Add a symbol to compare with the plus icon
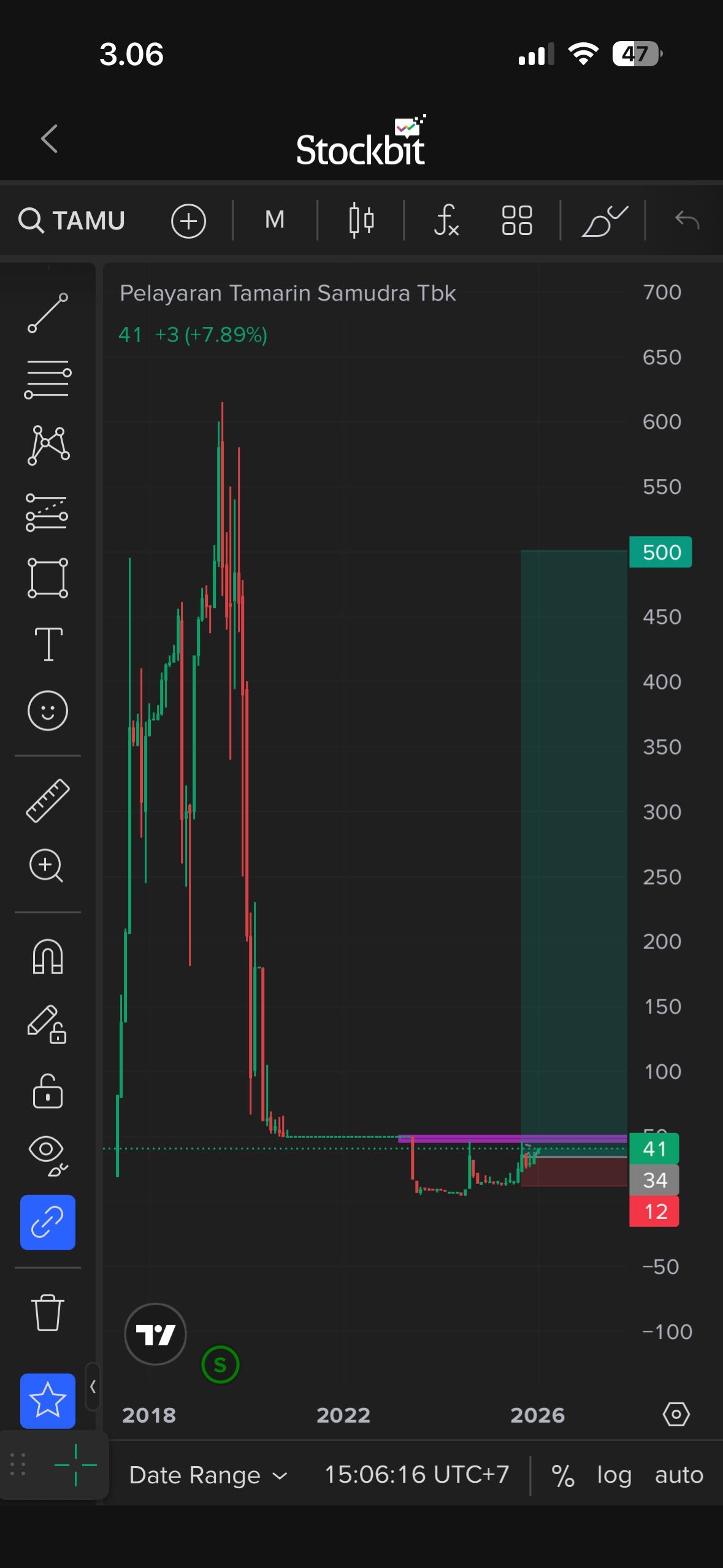Image resolution: width=723 pixels, height=1568 pixels. (x=188, y=221)
